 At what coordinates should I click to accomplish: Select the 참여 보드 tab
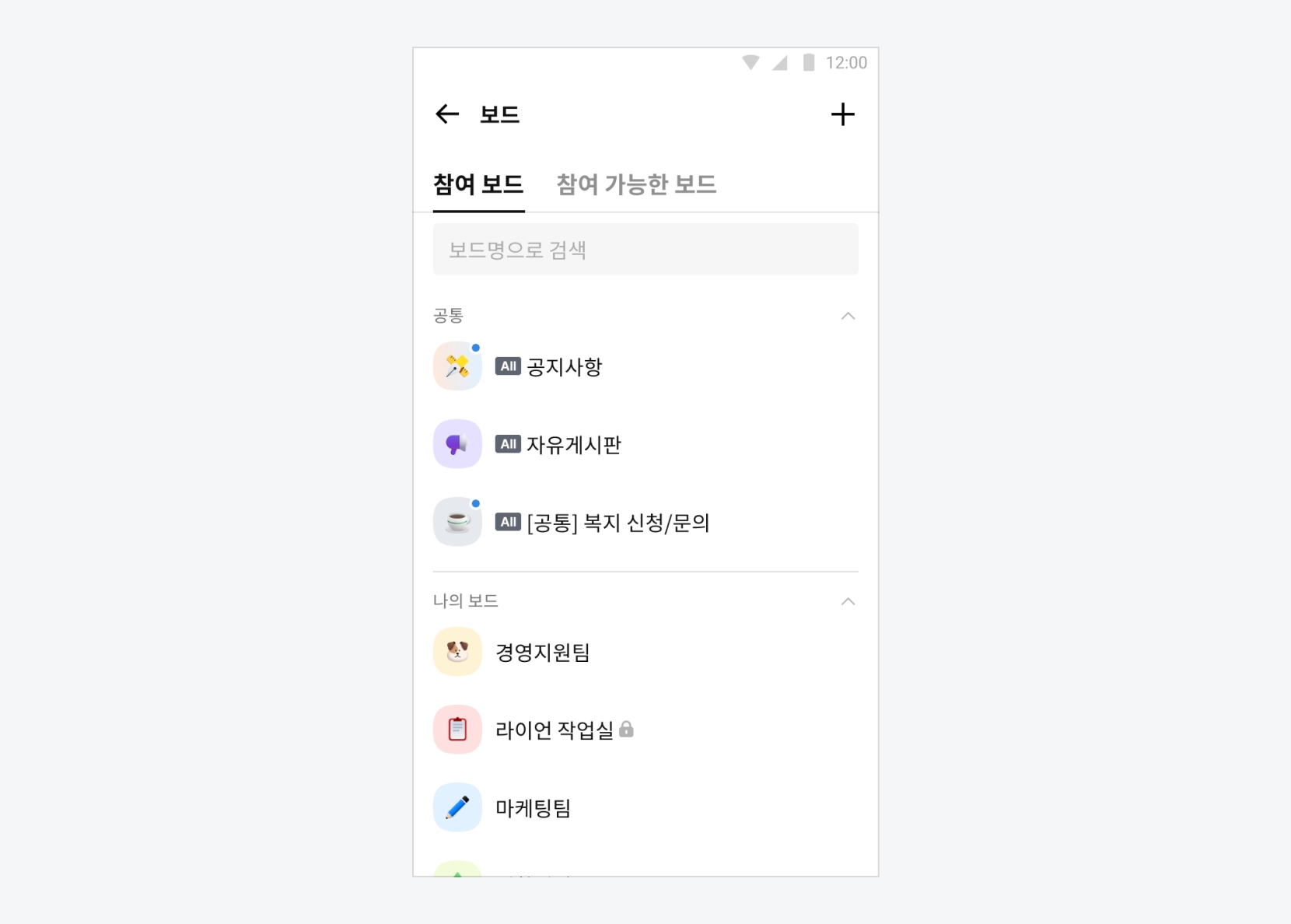coord(478,184)
